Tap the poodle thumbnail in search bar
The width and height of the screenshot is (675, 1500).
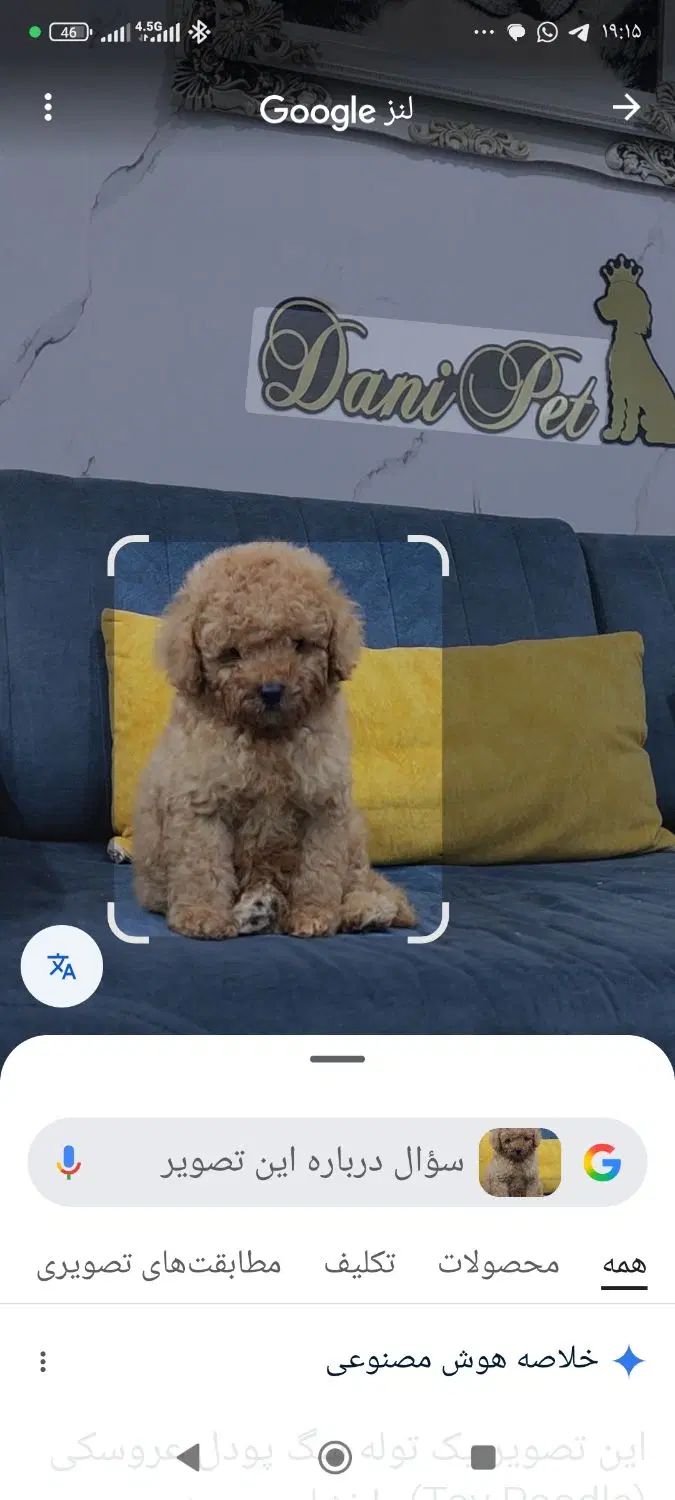519,1163
